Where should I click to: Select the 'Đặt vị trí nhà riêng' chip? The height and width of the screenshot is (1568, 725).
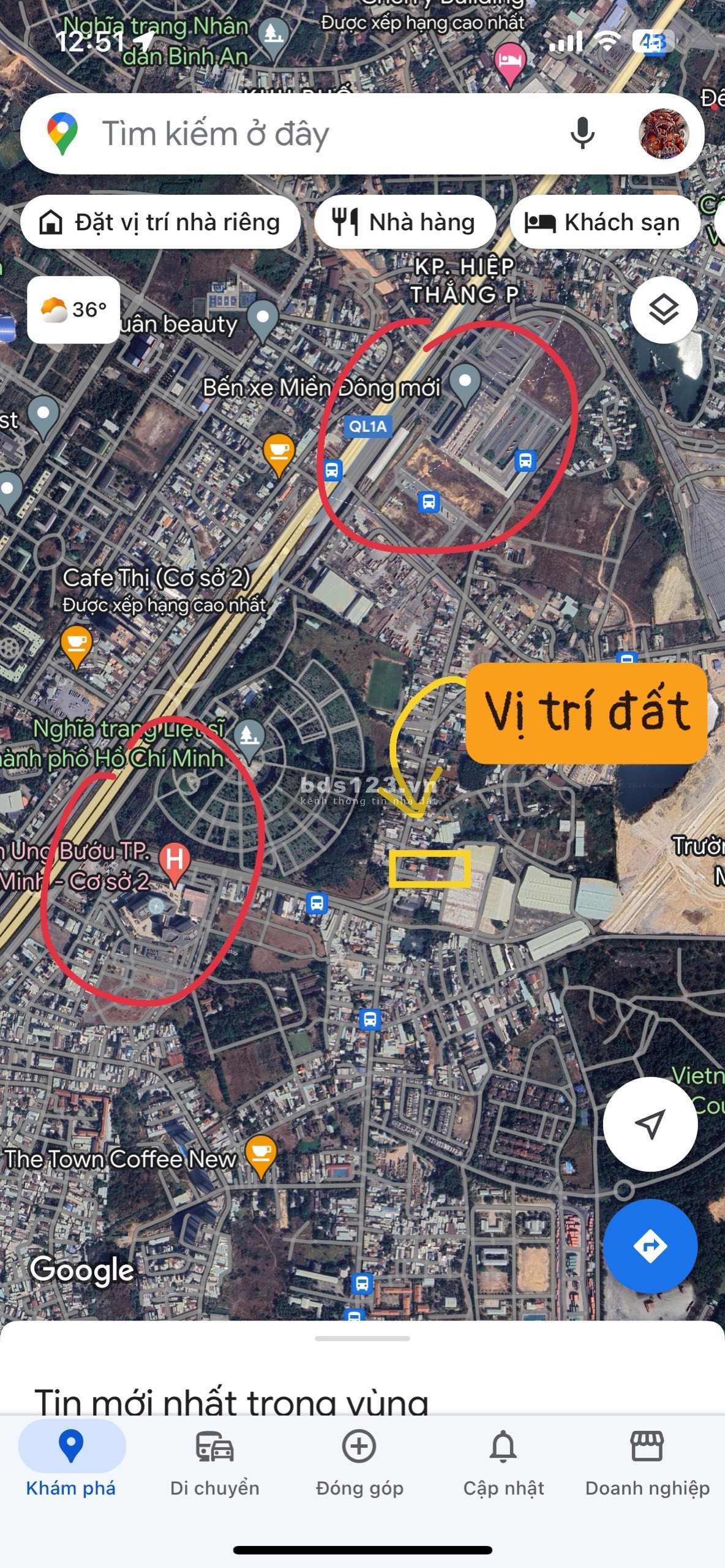tap(160, 222)
